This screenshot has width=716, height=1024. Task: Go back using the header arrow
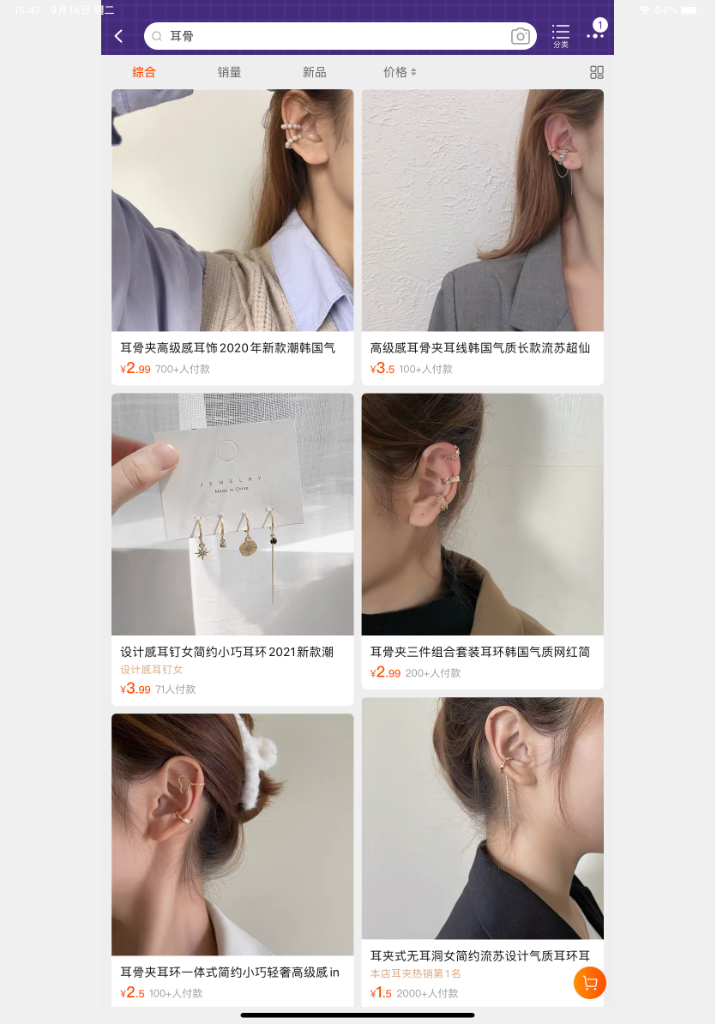[119, 36]
